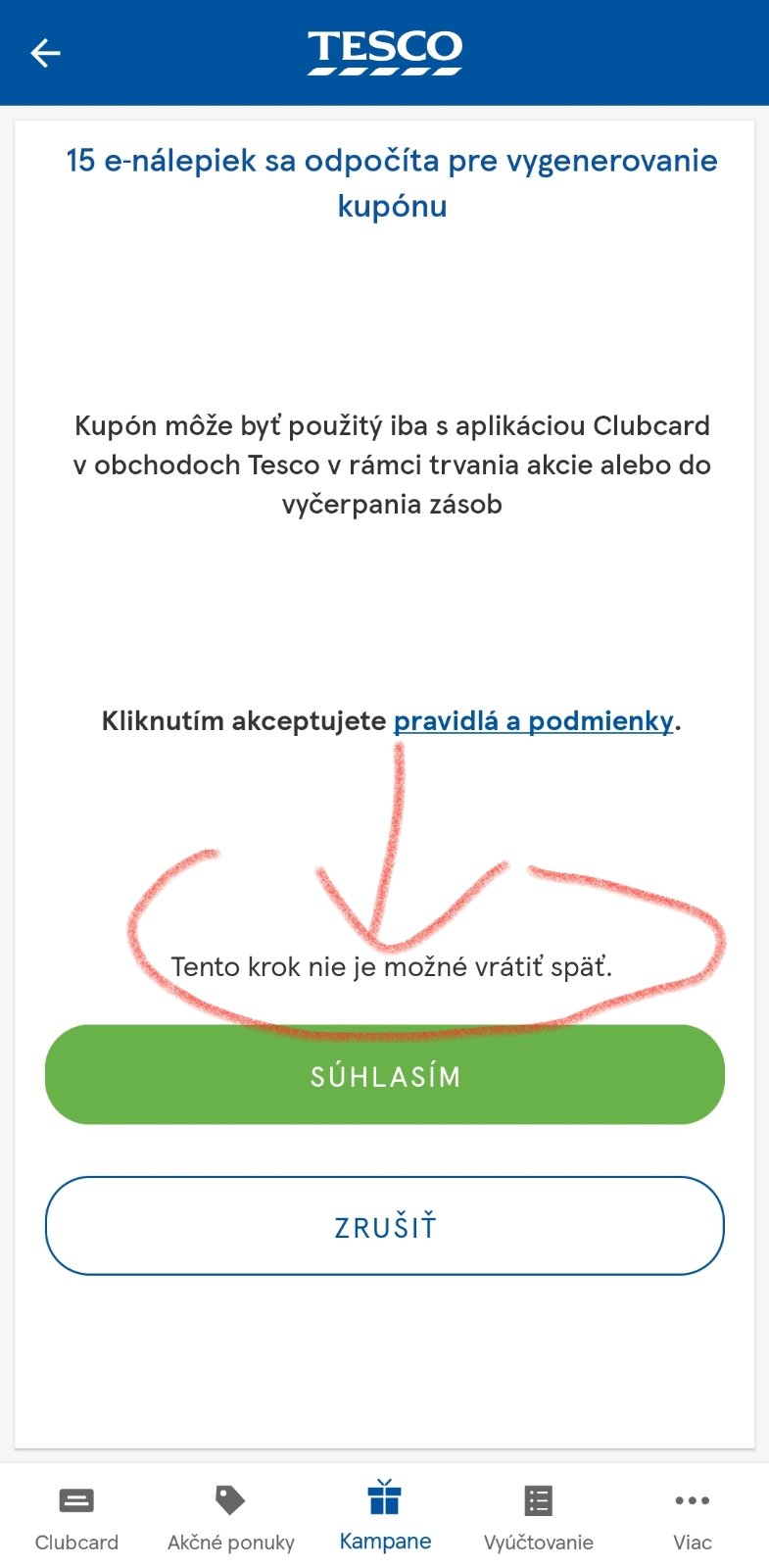Viewport: 769px width, 1568px height.
Task: Open the Akčné ponuky tab
Action: (230, 1518)
